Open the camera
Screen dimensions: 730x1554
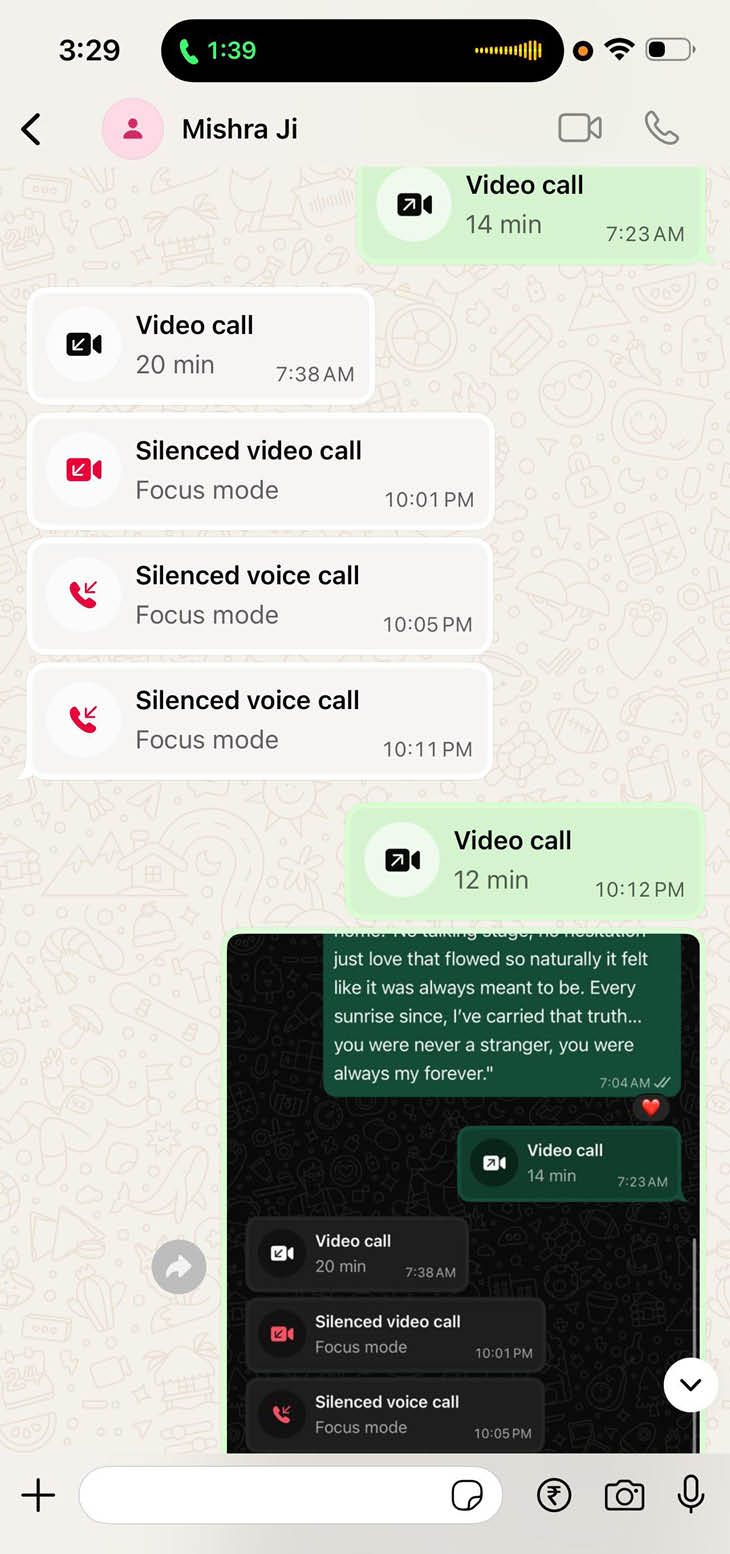coord(624,1496)
